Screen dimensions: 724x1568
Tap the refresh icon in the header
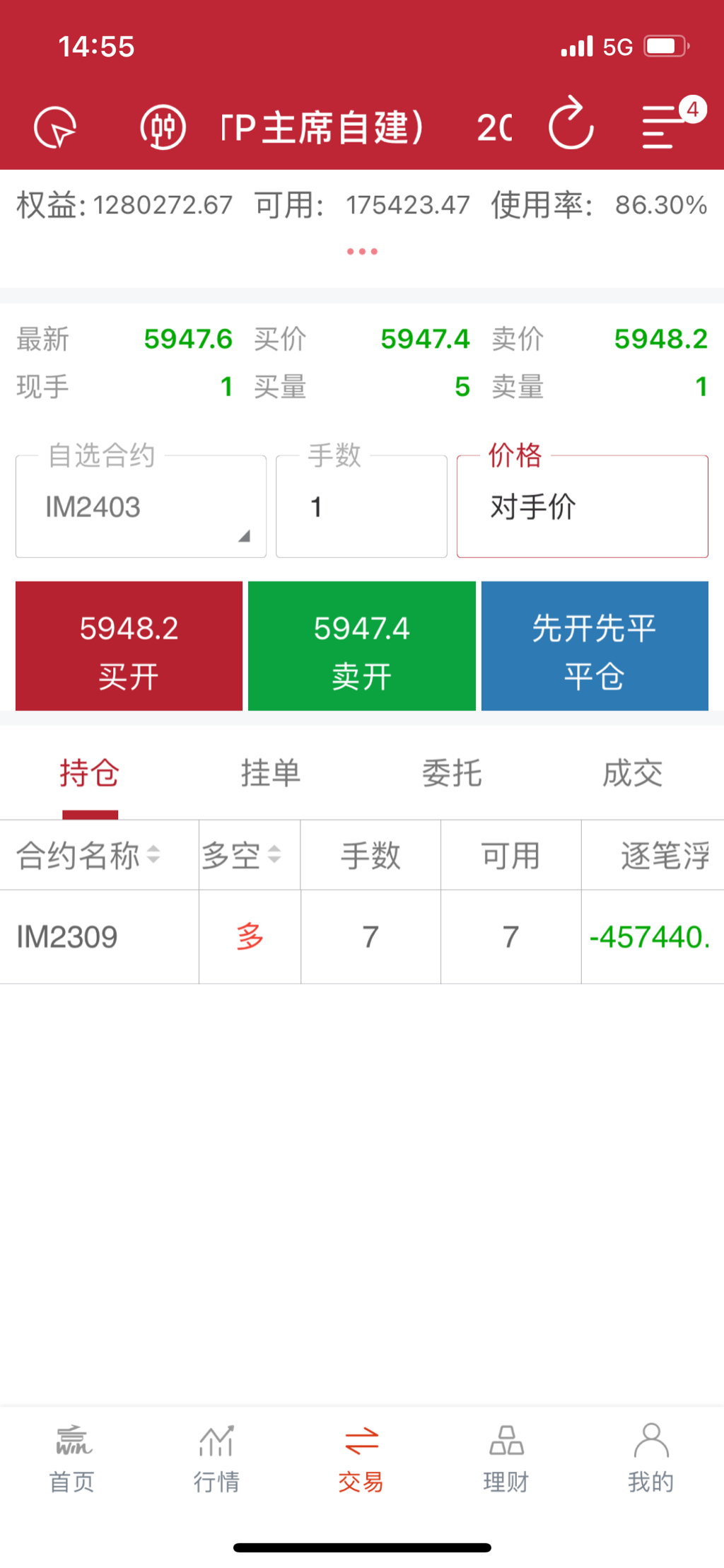[571, 123]
